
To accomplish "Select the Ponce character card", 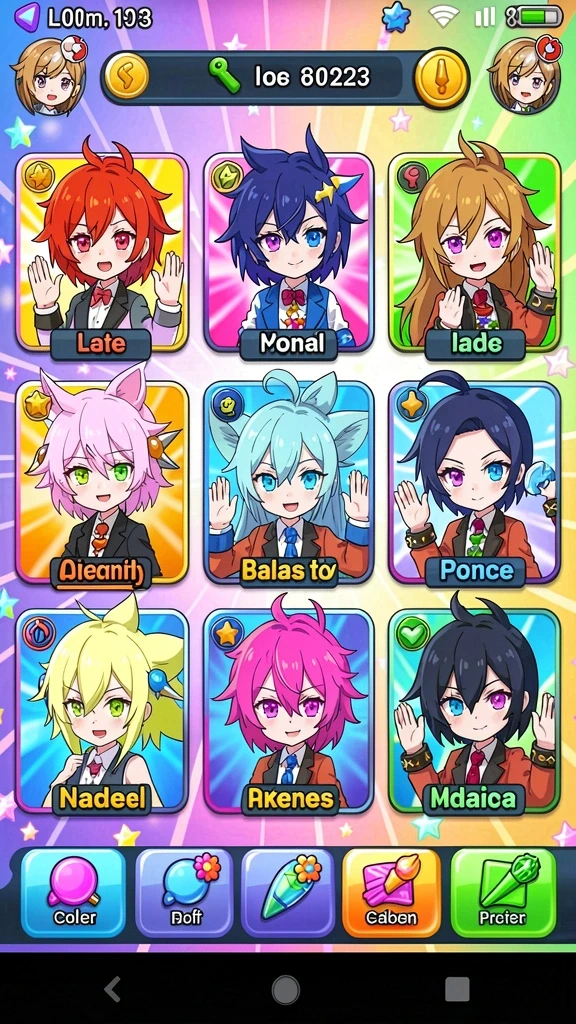I will click(x=475, y=483).
